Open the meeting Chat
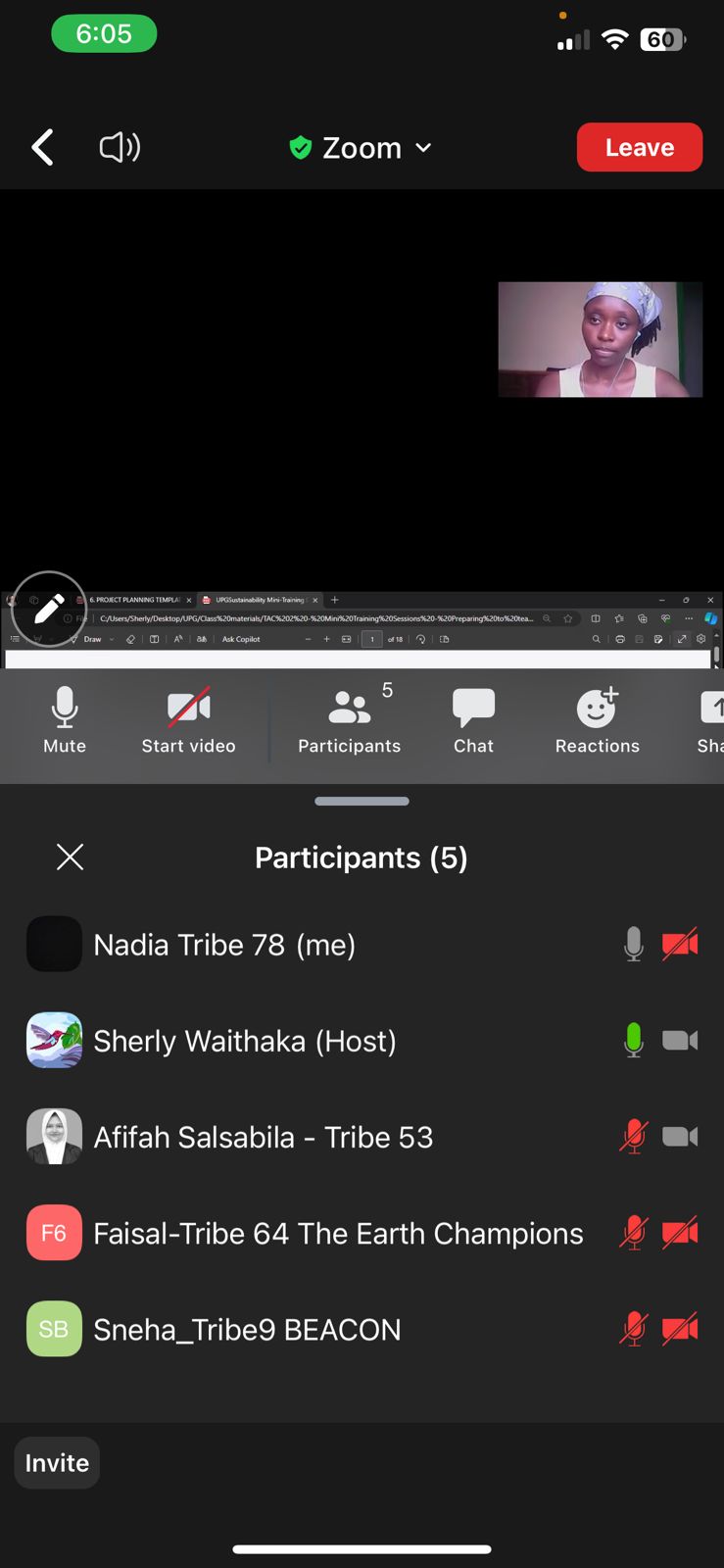The width and height of the screenshot is (724, 1568). click(473, 720)
